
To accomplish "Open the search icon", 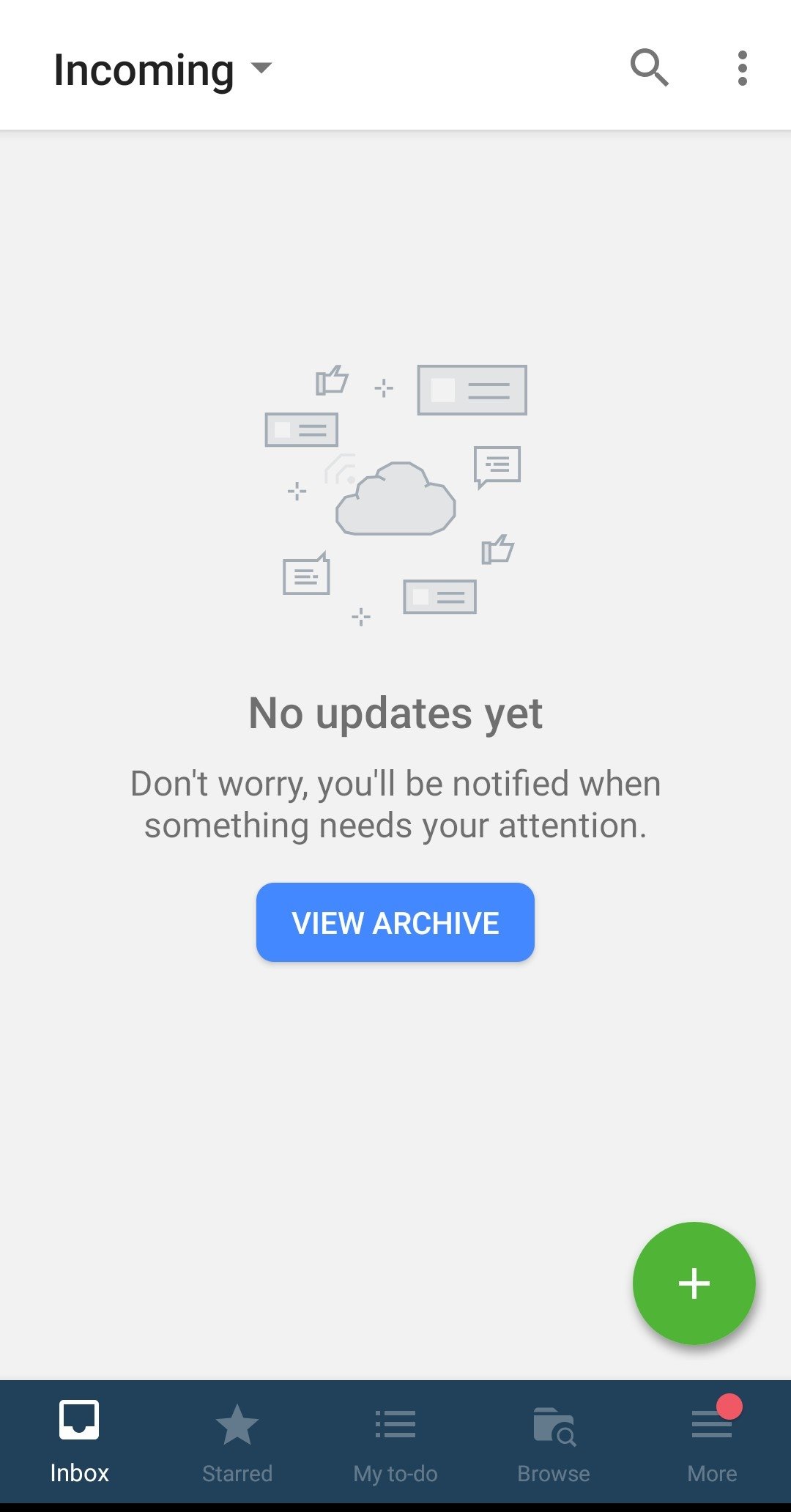I will tap(650, 68).
